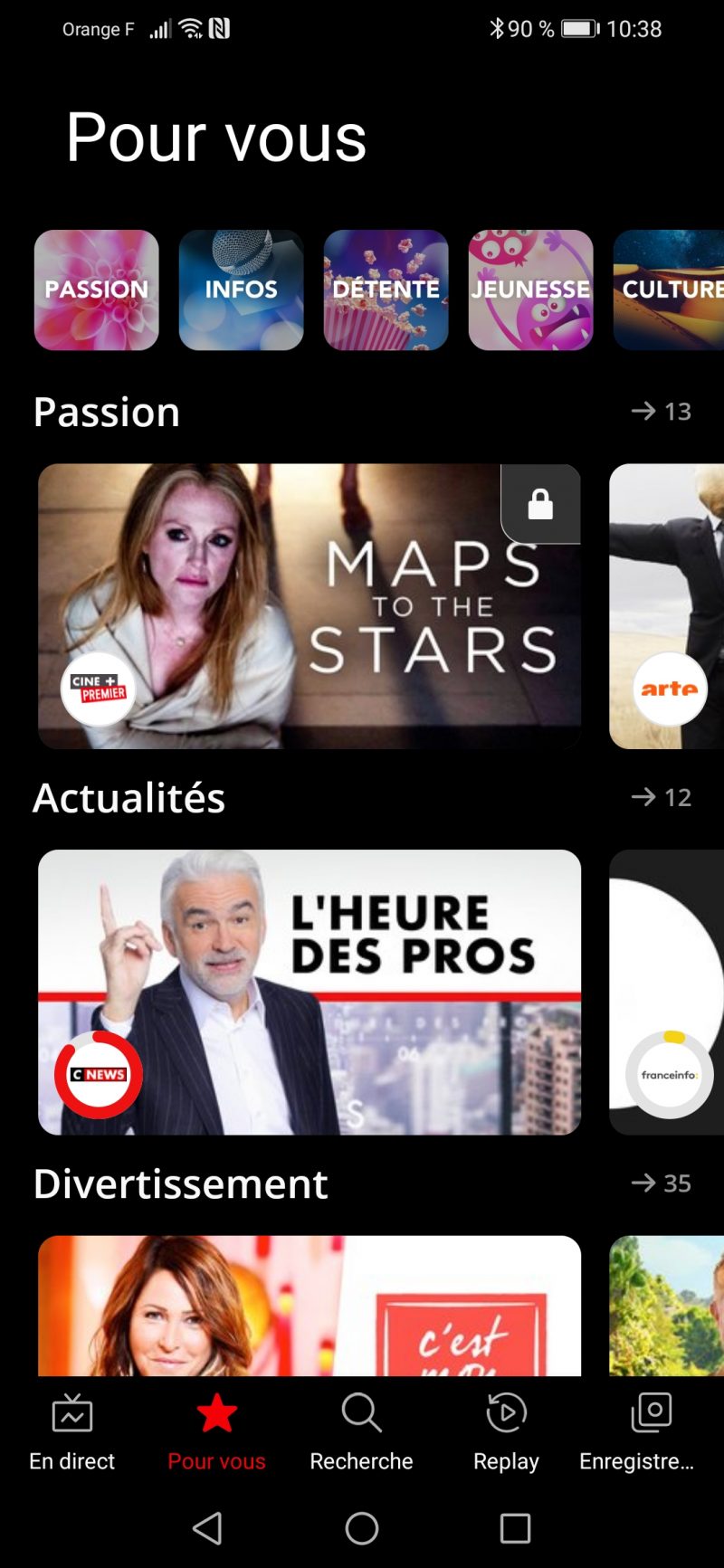Tap the system back button
The image size is (724, 1568).
coord(207,1528)
